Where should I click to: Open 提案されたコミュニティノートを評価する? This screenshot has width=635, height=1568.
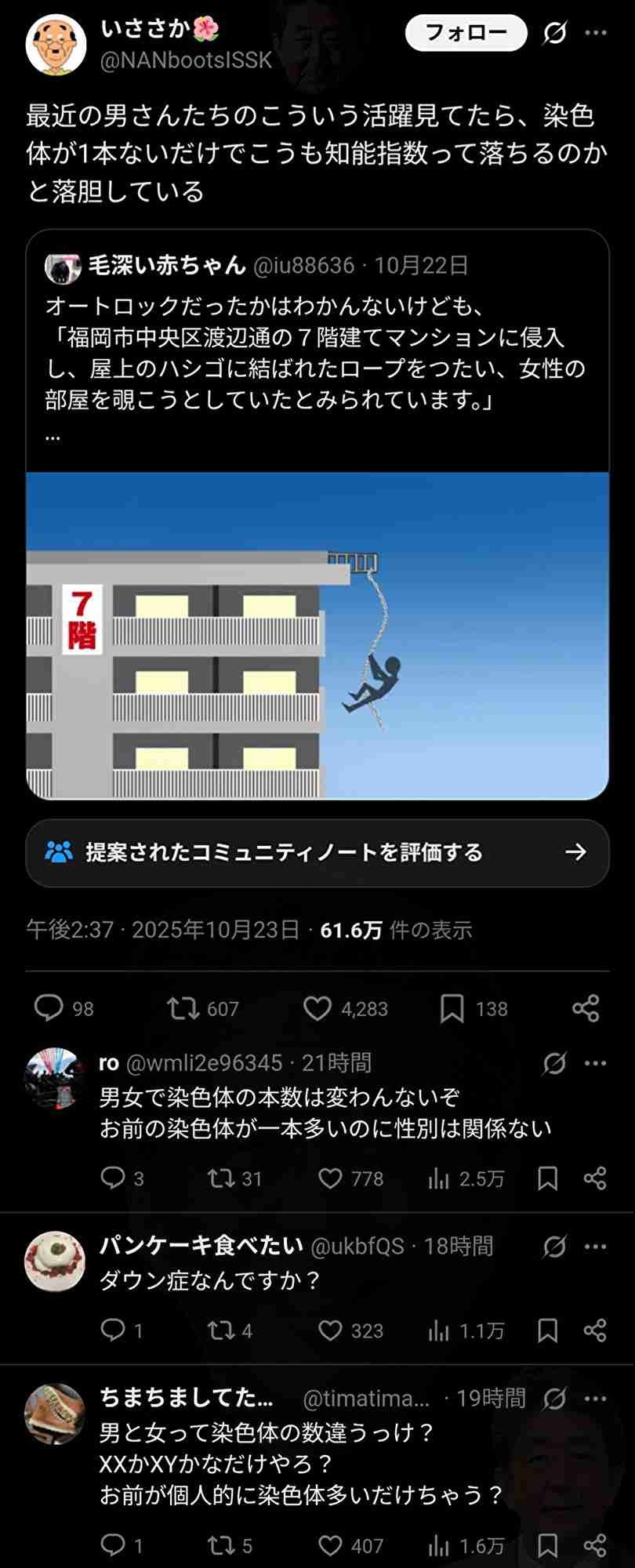point(317,852)
